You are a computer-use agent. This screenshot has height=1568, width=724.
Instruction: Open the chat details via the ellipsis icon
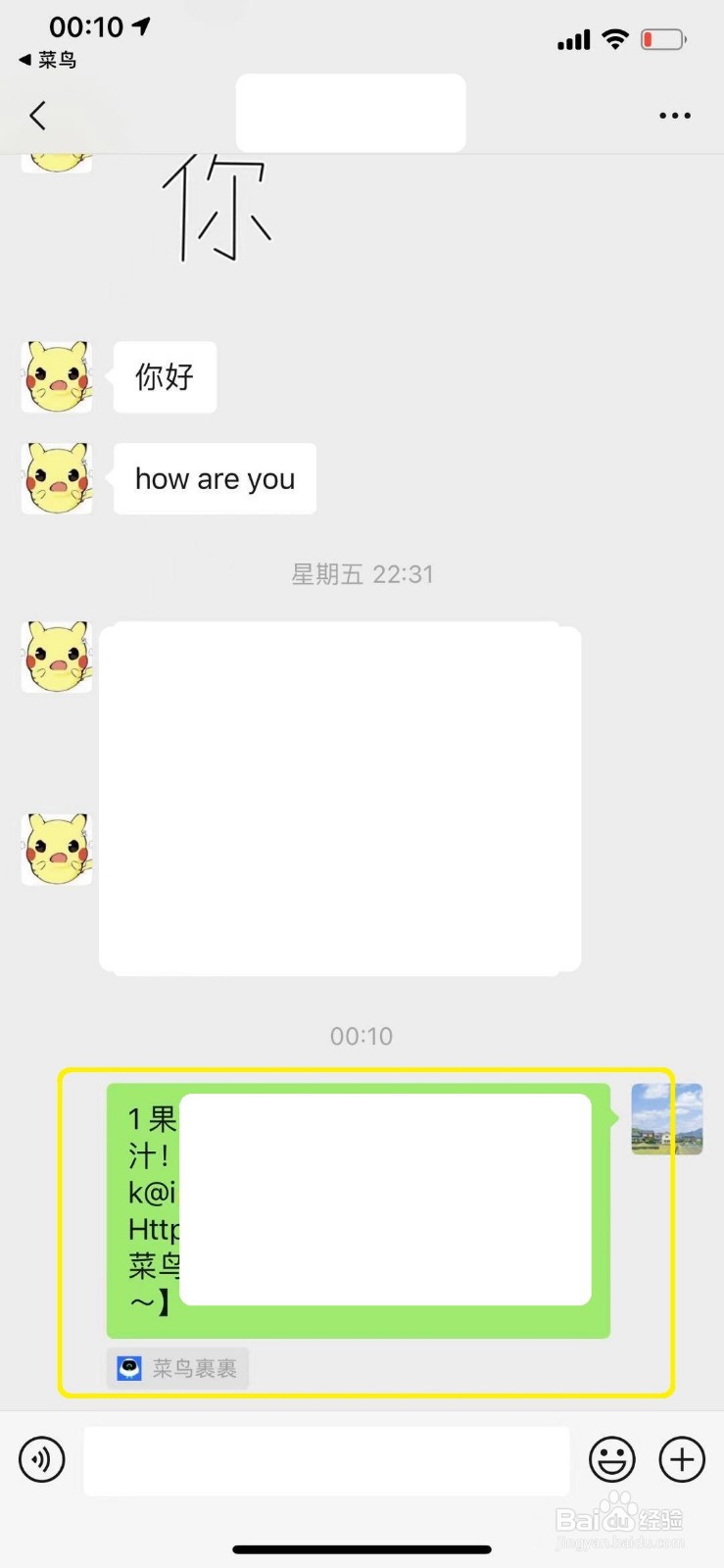pos(675,115)
